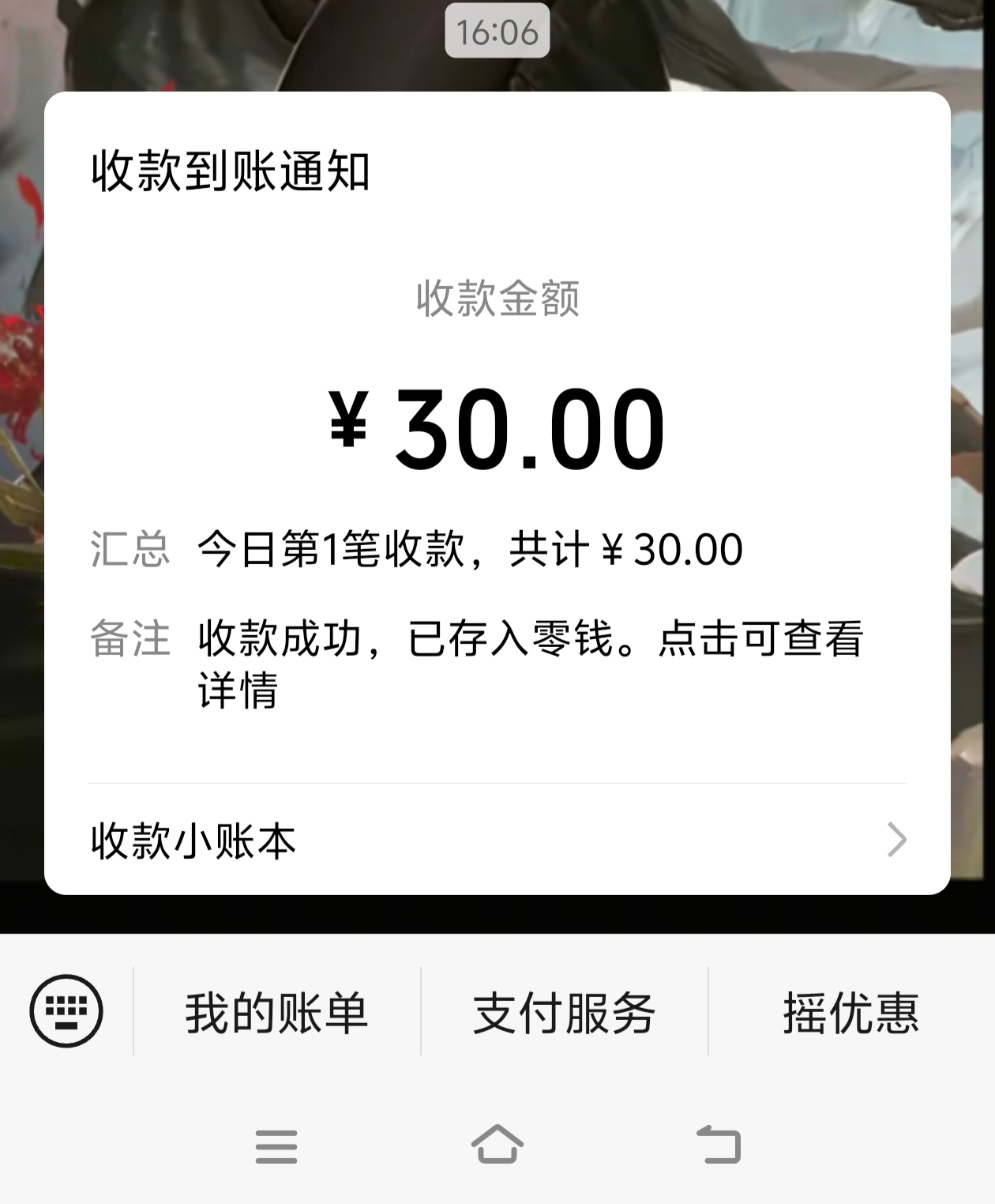The height and width of the screenshot is (1204, 995).
Task: Open 我的账单 menu
Action: pos(276,1013)
